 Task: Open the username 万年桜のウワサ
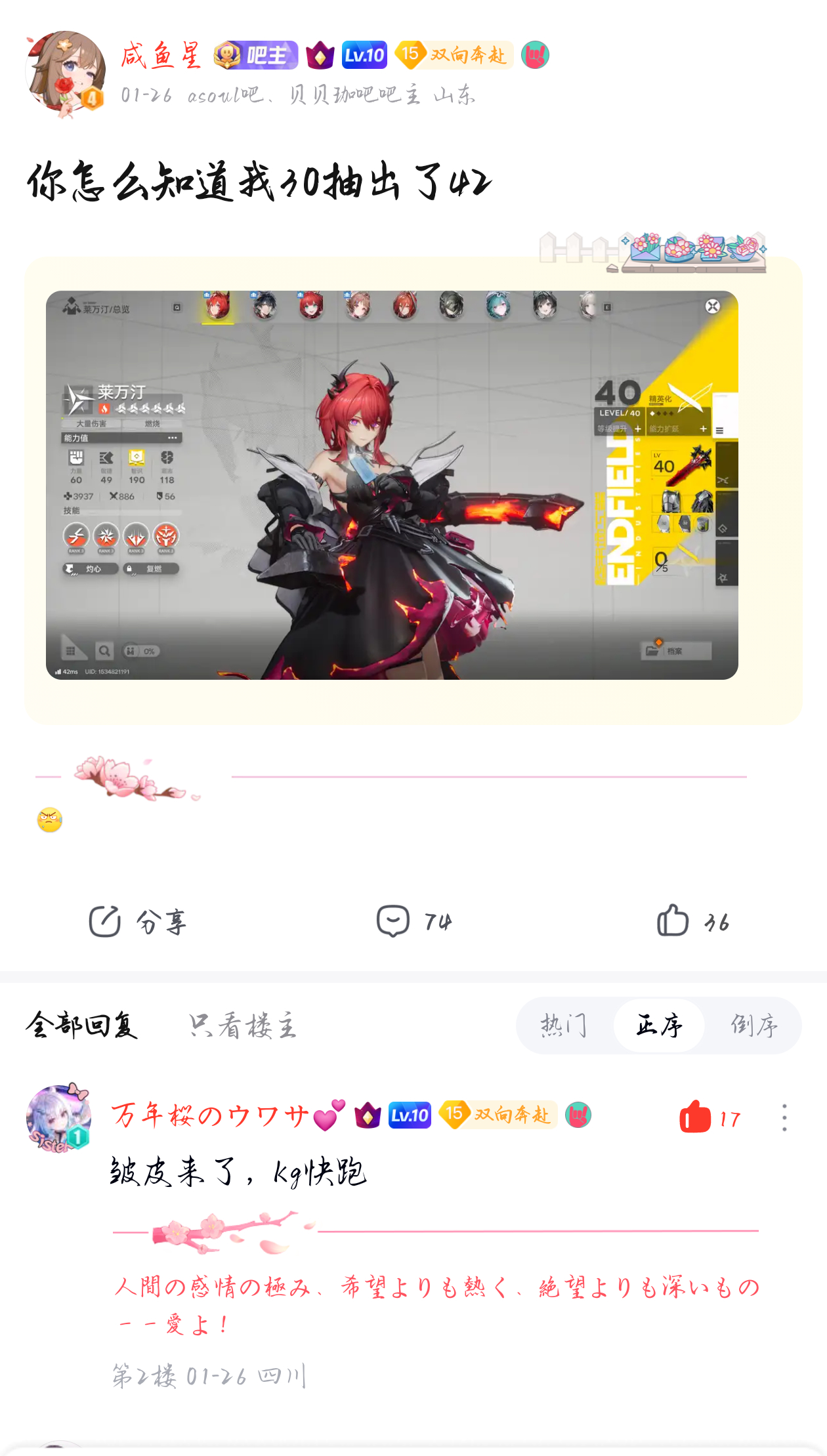[x=228, y=1115]
